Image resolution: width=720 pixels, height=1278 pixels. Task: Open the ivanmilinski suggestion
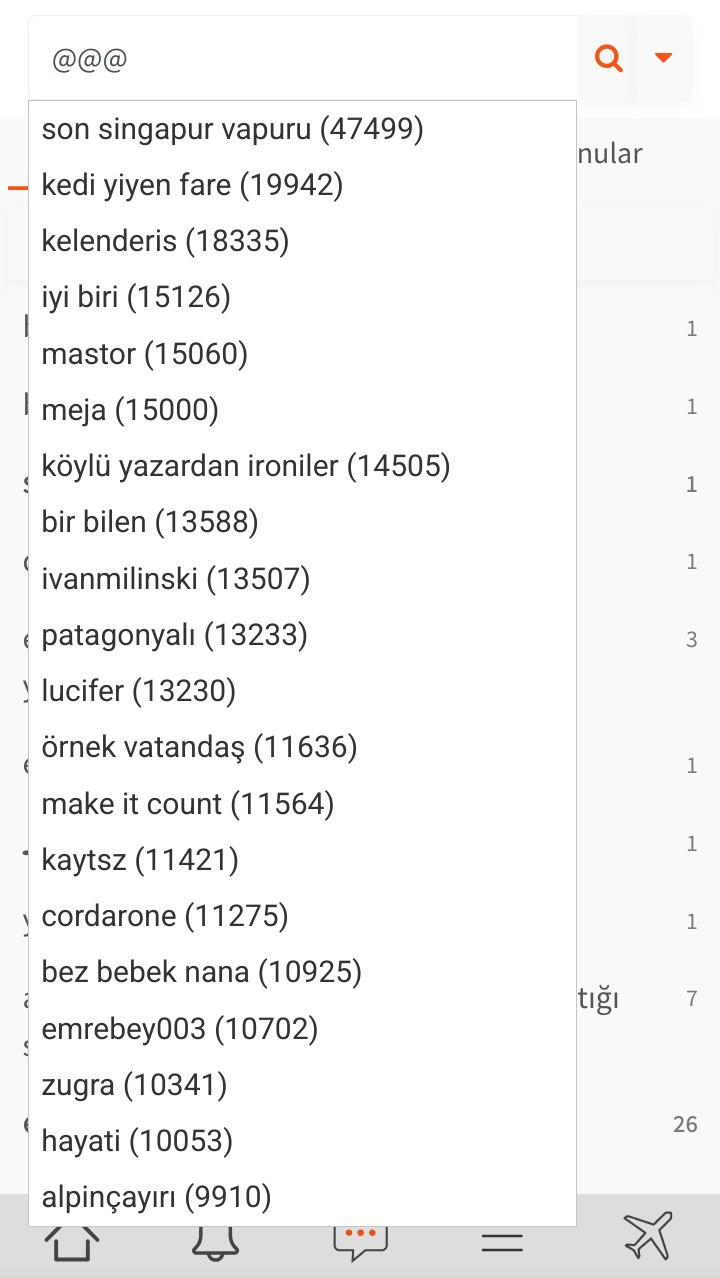(x=302, y=578)
